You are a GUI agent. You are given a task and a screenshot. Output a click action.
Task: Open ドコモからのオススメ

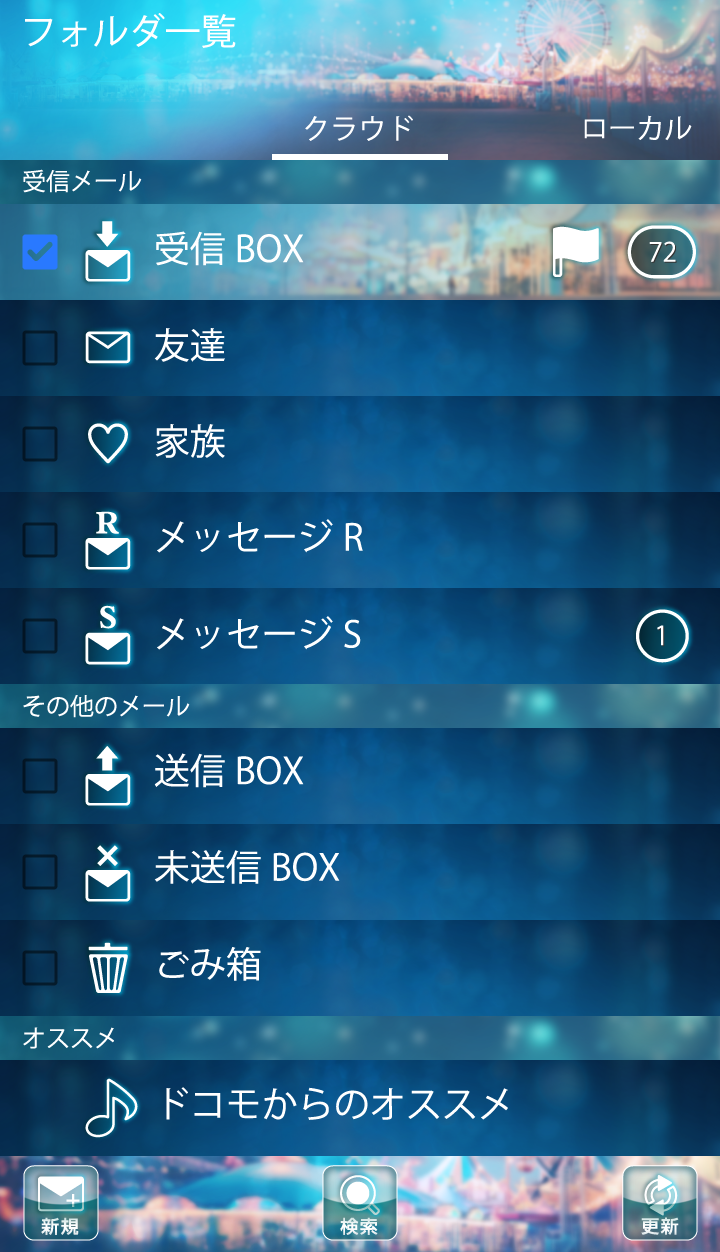(x=332, y=1105)
